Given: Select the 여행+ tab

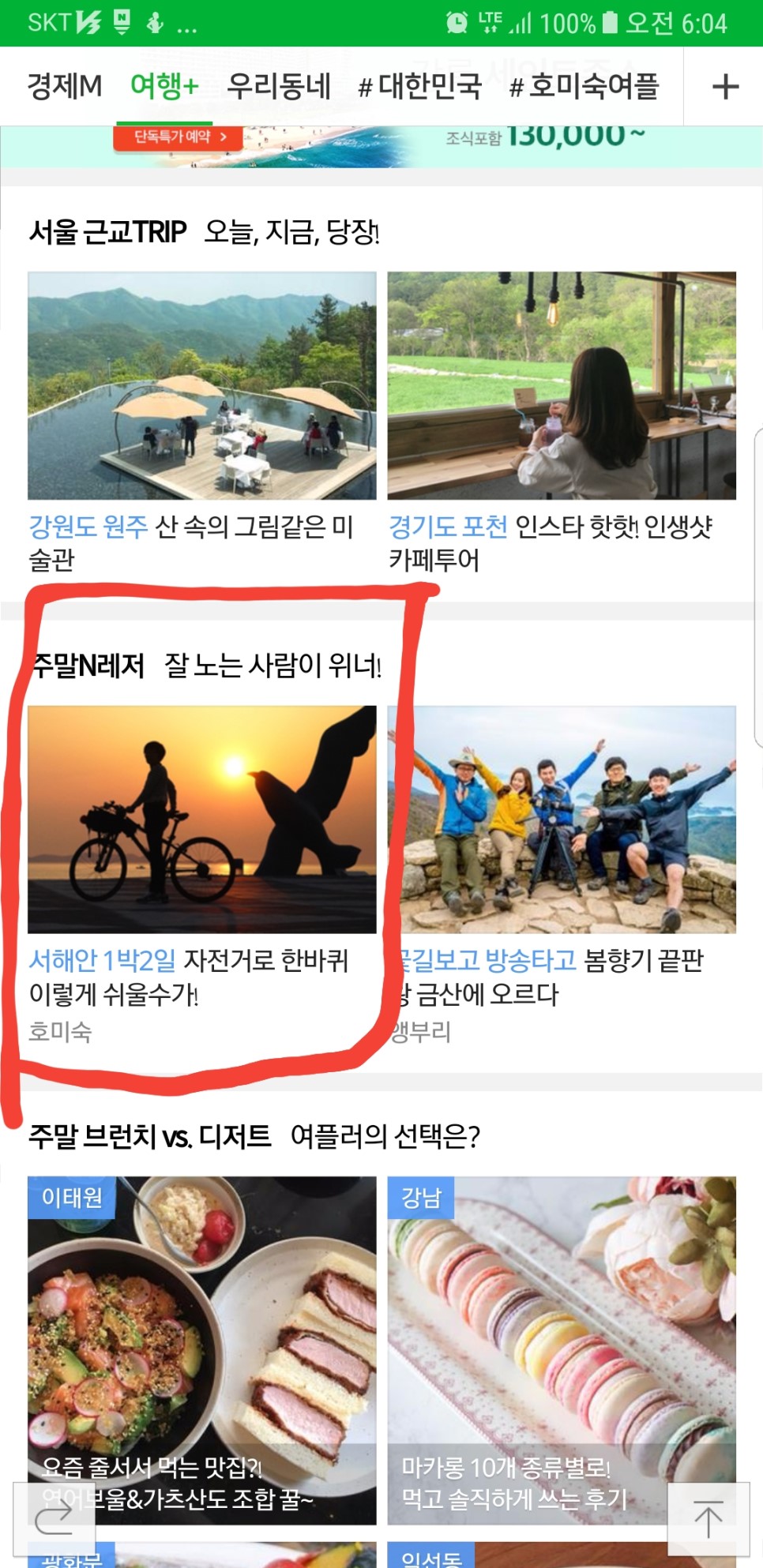Looking at the screenshot, I should [x=164, y=86].
